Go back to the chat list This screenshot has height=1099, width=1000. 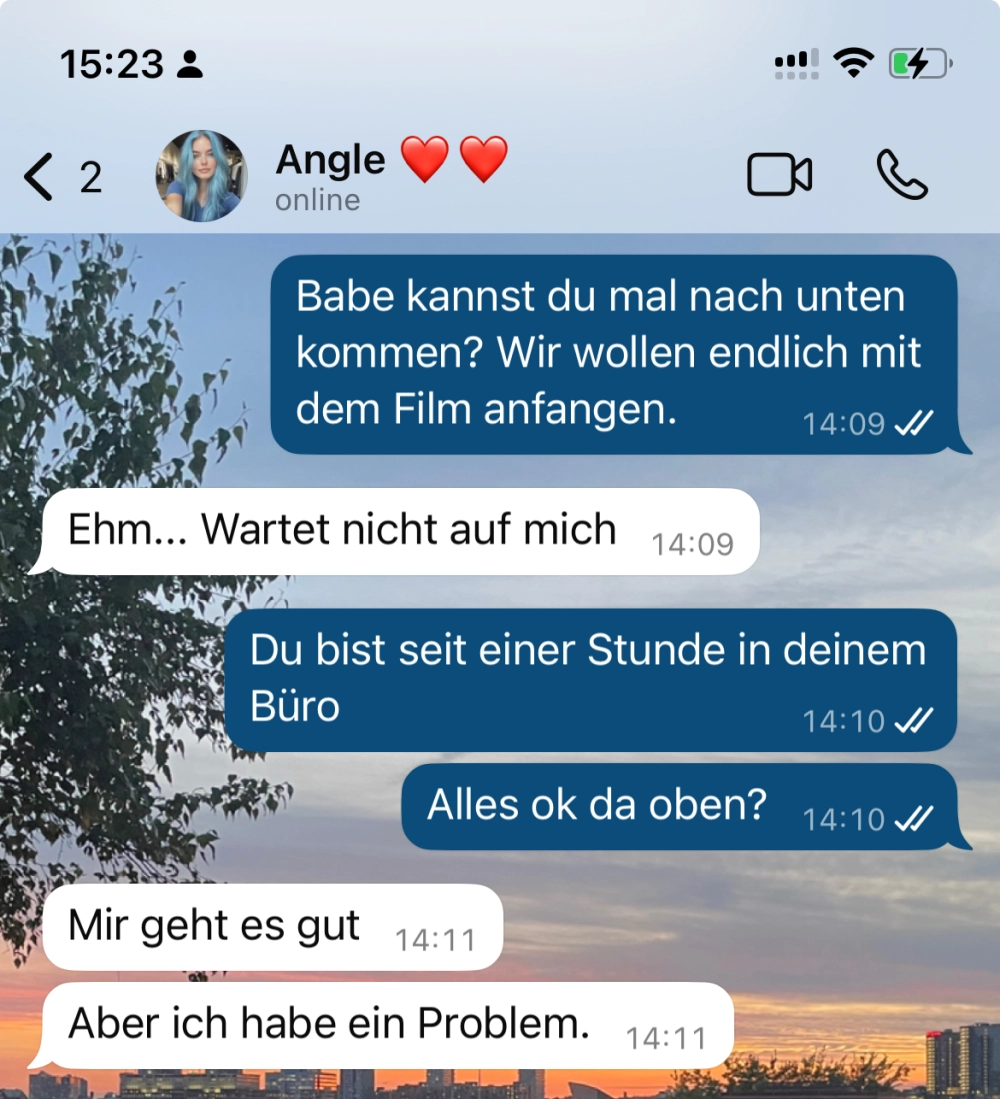40,177
